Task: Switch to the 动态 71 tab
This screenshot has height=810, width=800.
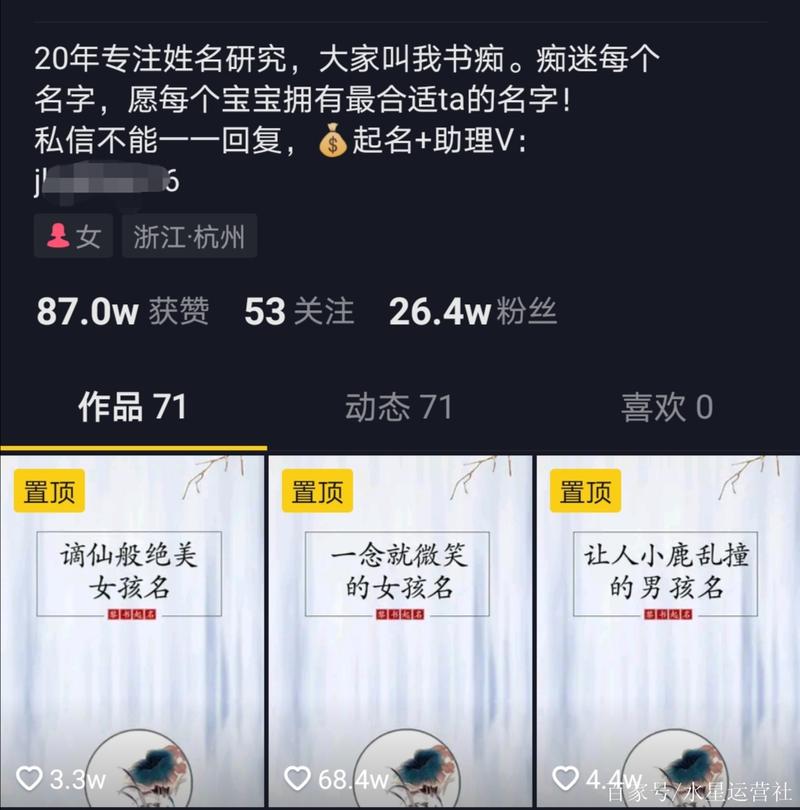Action: [399, 407]
